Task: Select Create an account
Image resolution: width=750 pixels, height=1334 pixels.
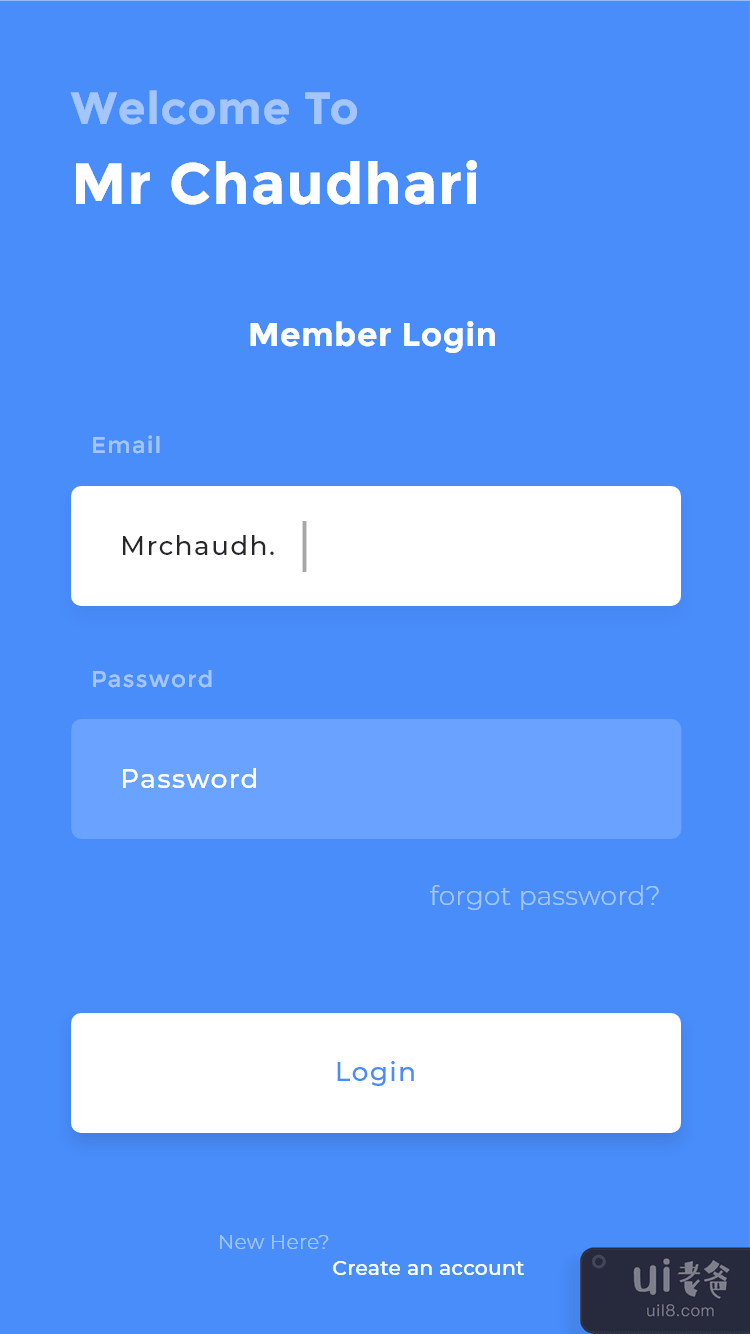Action: click(x=428, y=1268)
